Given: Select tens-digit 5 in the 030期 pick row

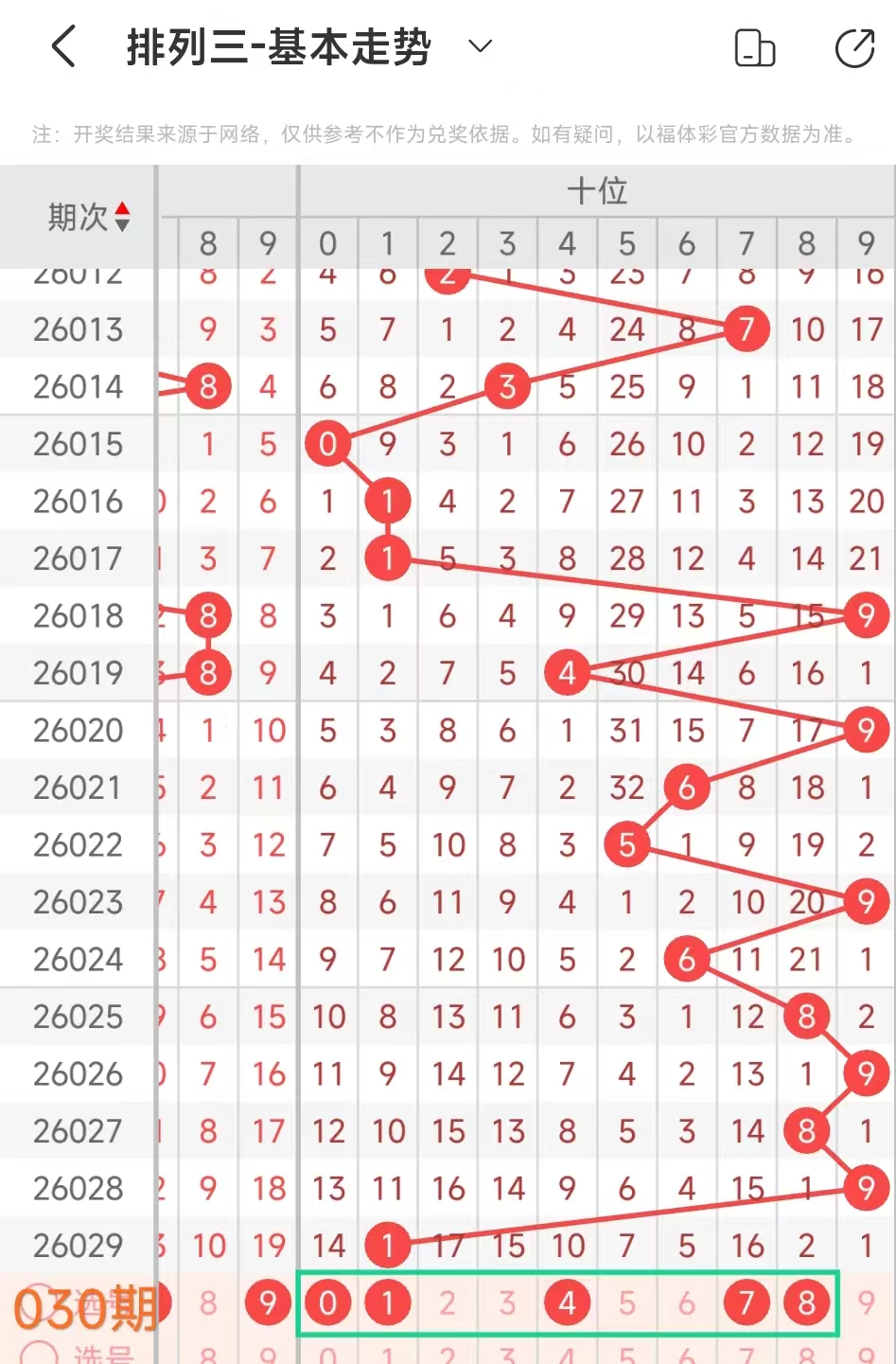Looking at the screenshot, I should pos(626,1303).
